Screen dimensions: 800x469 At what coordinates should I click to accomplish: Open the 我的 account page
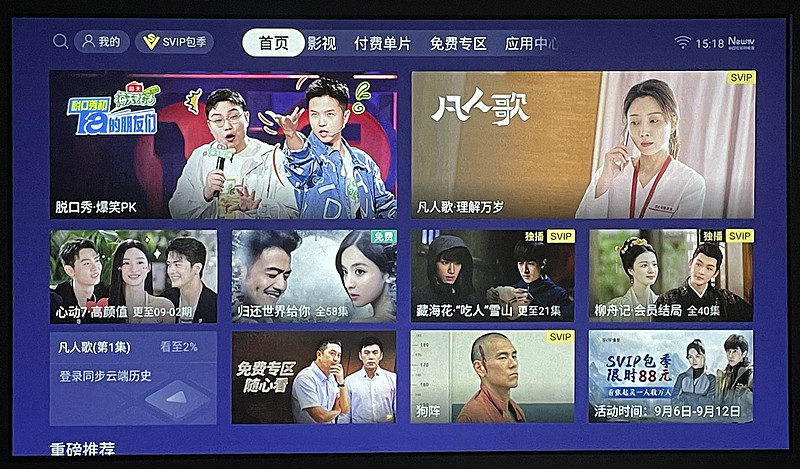pyautogui.click(x=102, y=42)
